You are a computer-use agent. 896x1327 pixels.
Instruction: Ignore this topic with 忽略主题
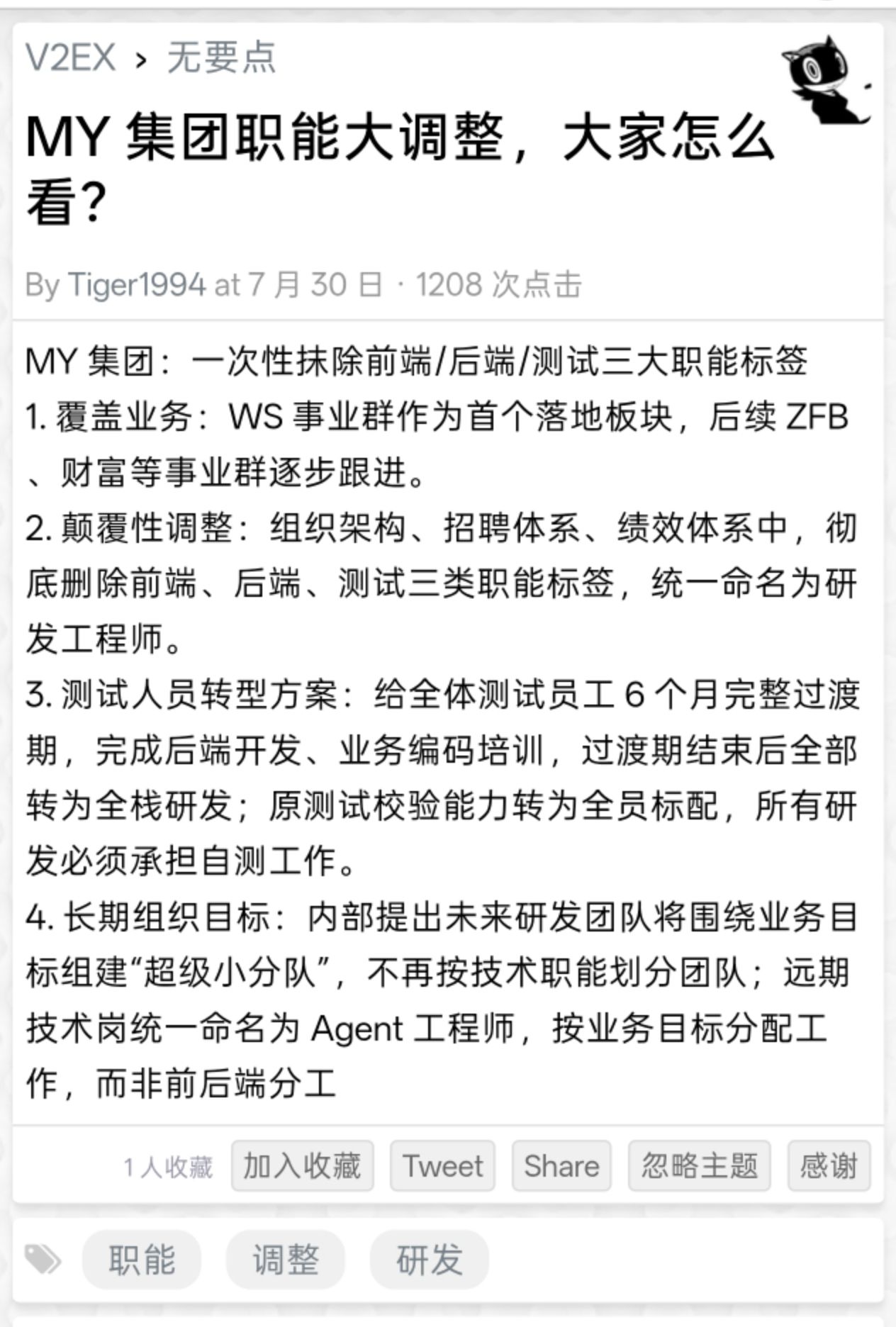699,1166
